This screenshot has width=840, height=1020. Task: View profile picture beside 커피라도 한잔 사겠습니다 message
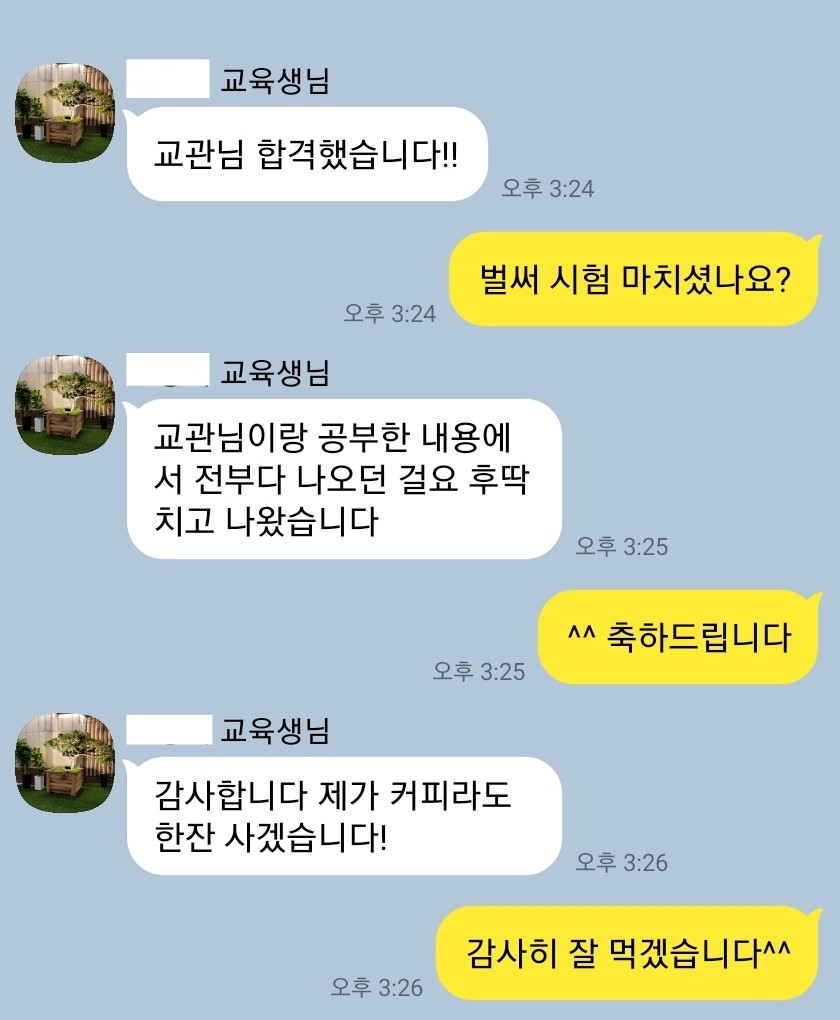[65, 762]
